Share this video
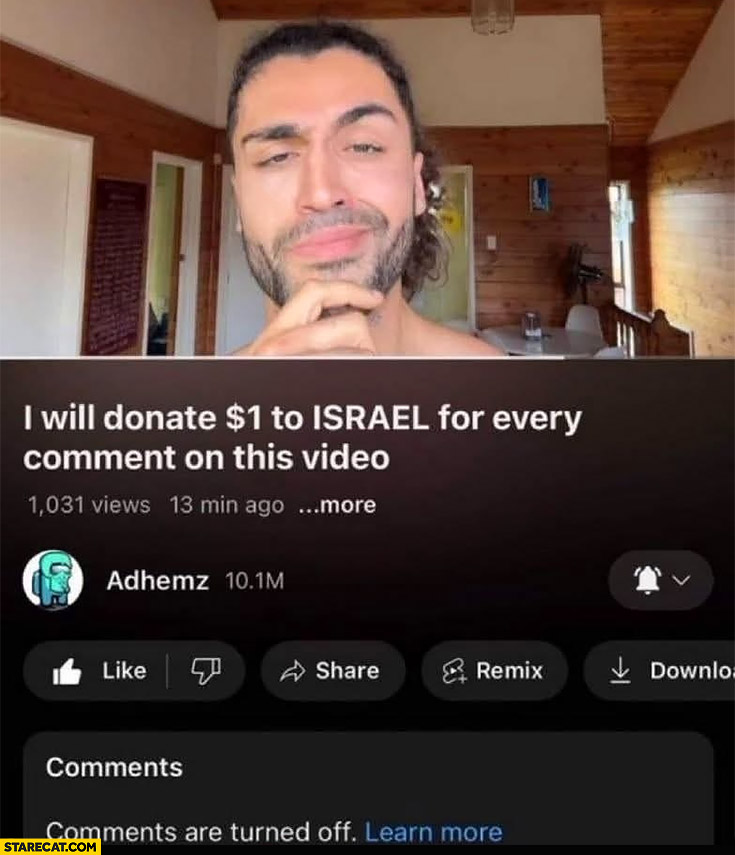 [333, 671]
